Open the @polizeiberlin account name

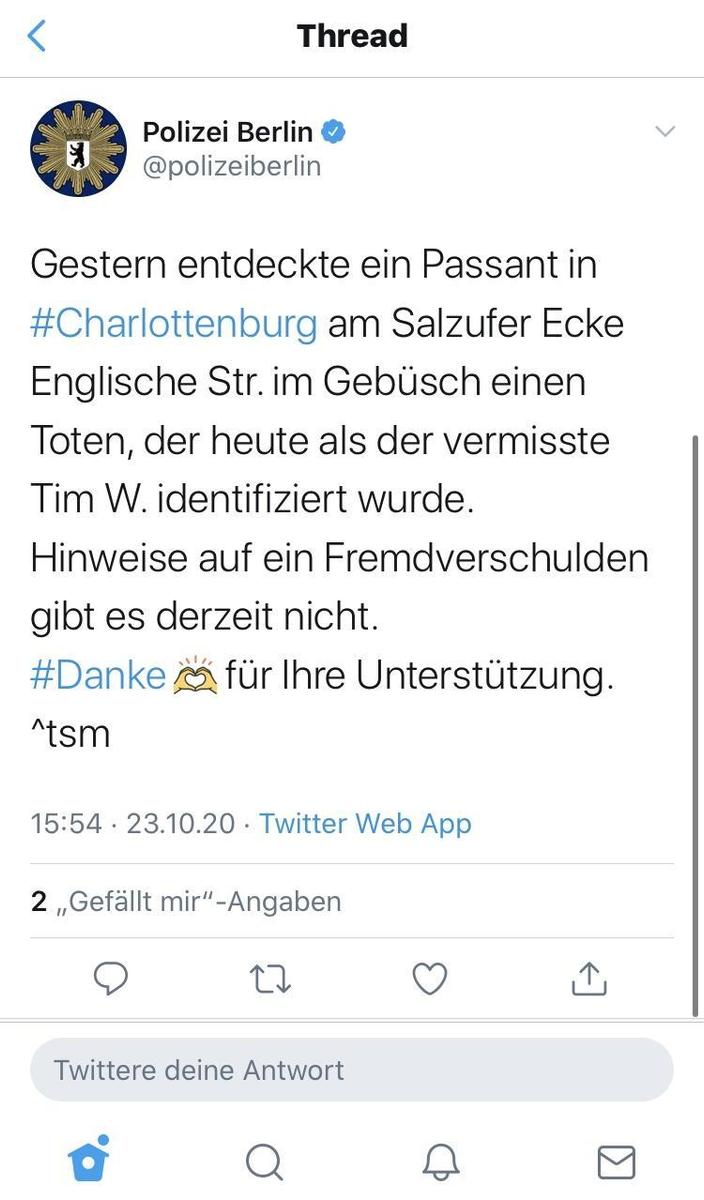232,166
